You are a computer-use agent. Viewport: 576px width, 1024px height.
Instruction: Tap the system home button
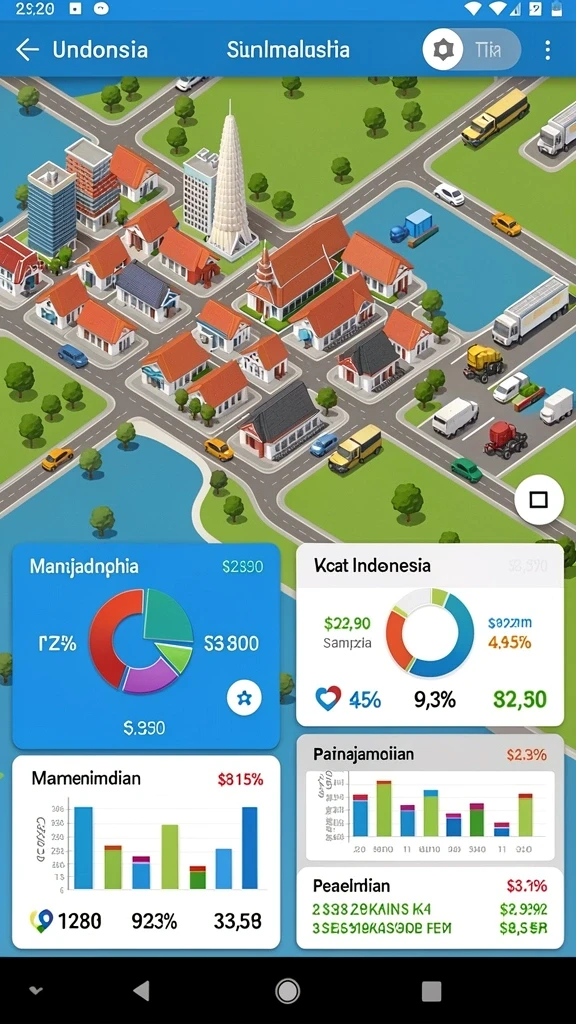(287, 991)
